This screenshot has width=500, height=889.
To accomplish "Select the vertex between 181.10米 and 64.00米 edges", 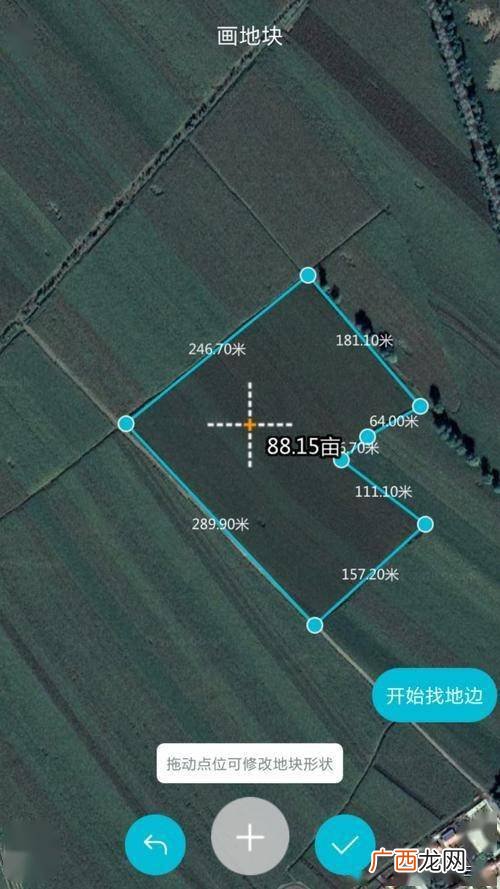I will [420, 406].
